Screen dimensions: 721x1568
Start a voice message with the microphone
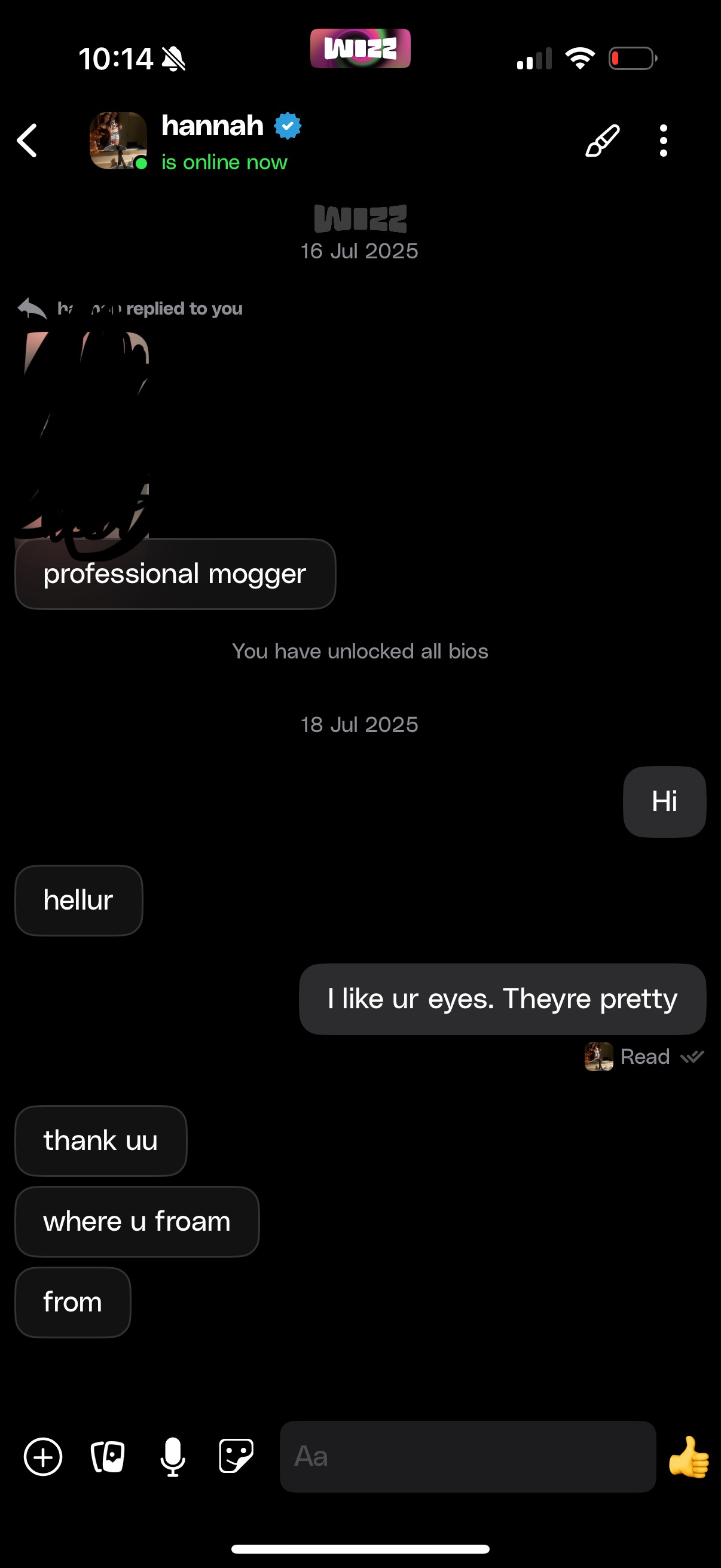173,1457
